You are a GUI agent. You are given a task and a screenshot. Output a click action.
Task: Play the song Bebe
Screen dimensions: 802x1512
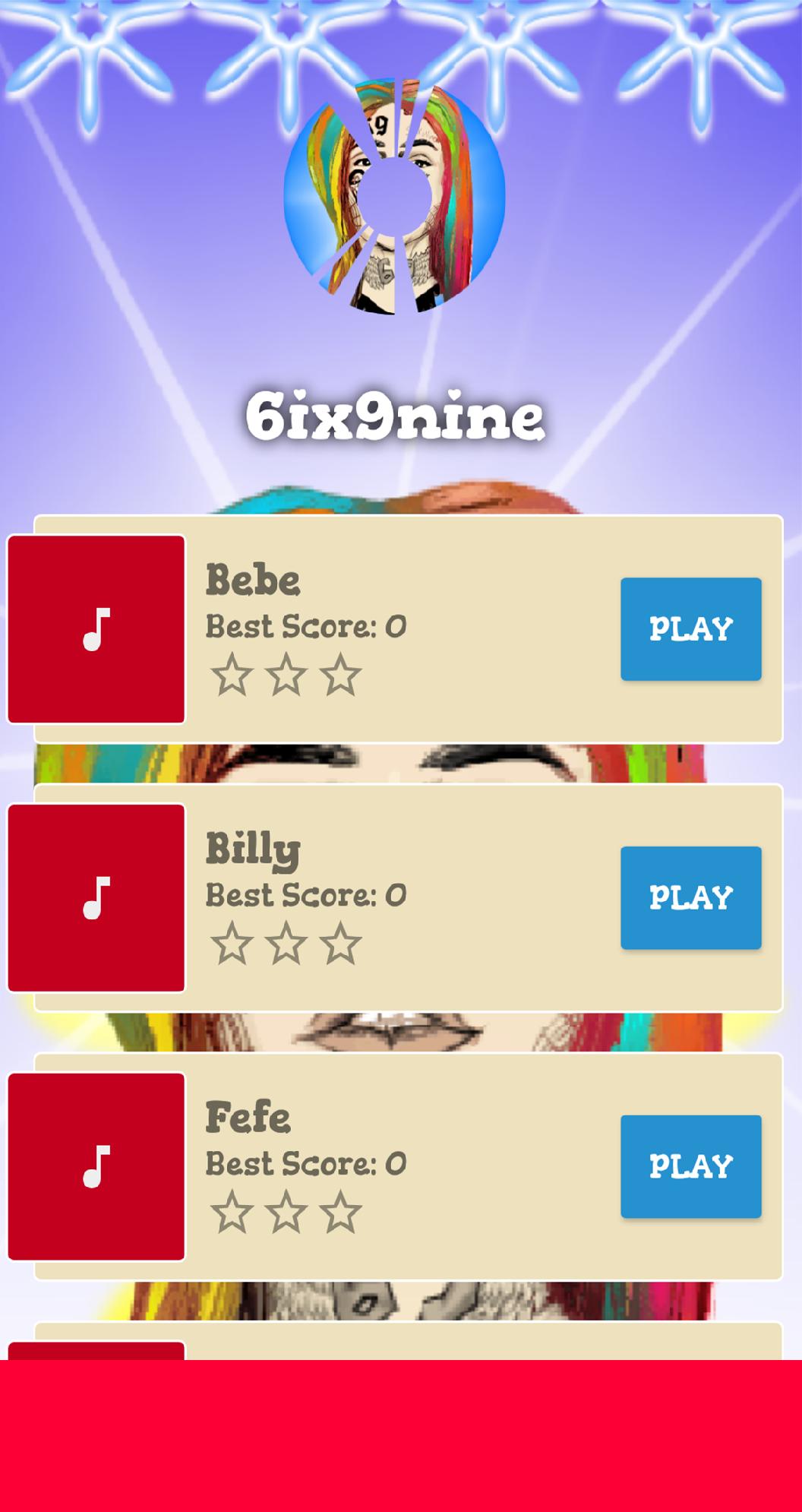click(x=690, y=629)
